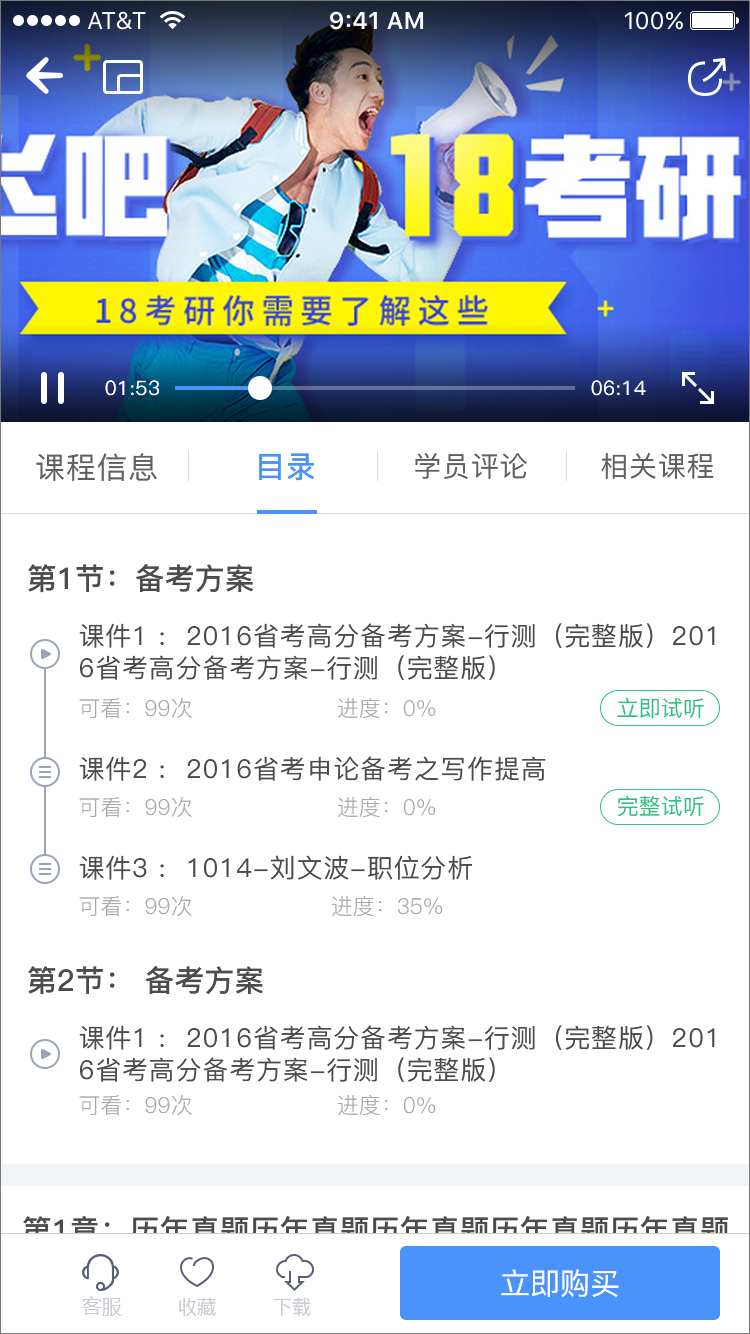Share this course video

pos(711,77)
